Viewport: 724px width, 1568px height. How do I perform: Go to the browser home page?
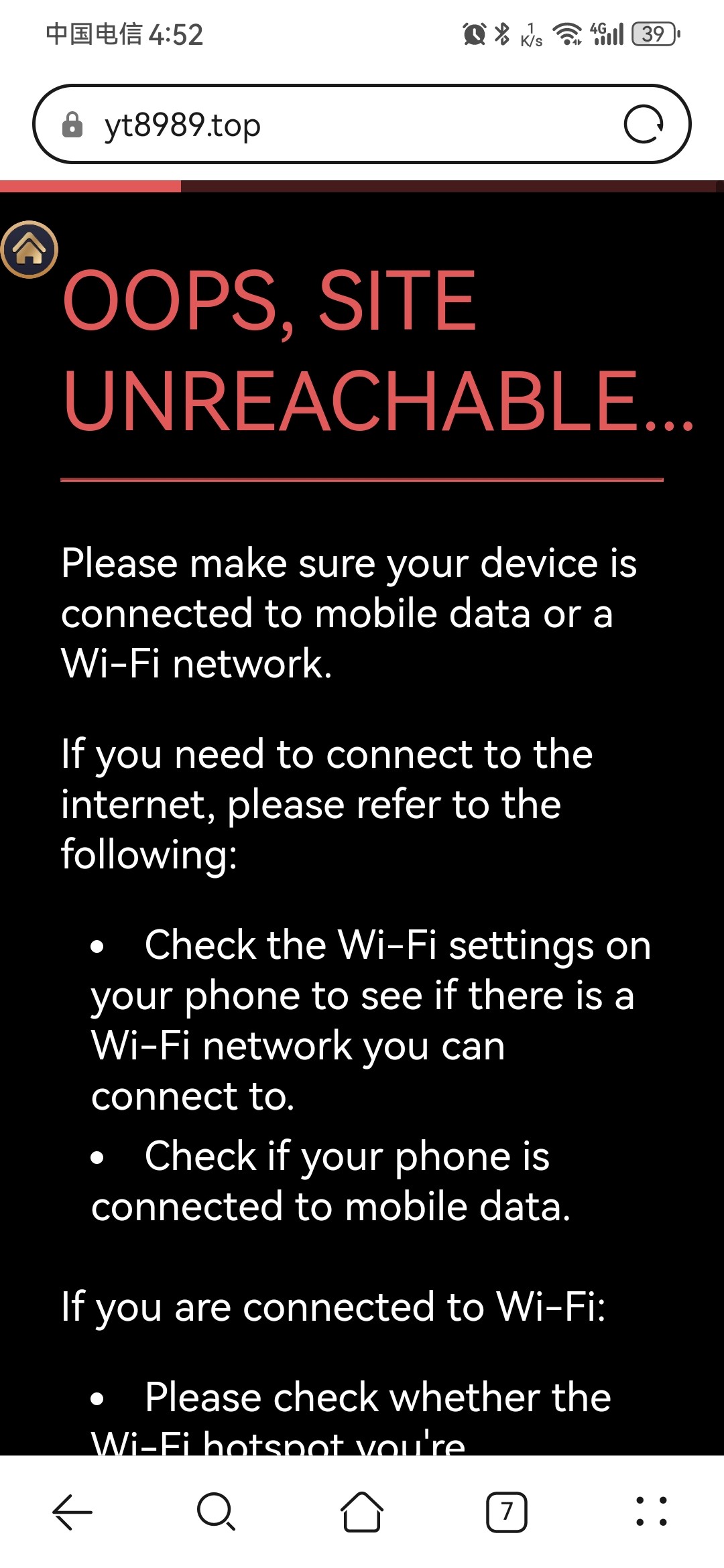point(362,1512)
